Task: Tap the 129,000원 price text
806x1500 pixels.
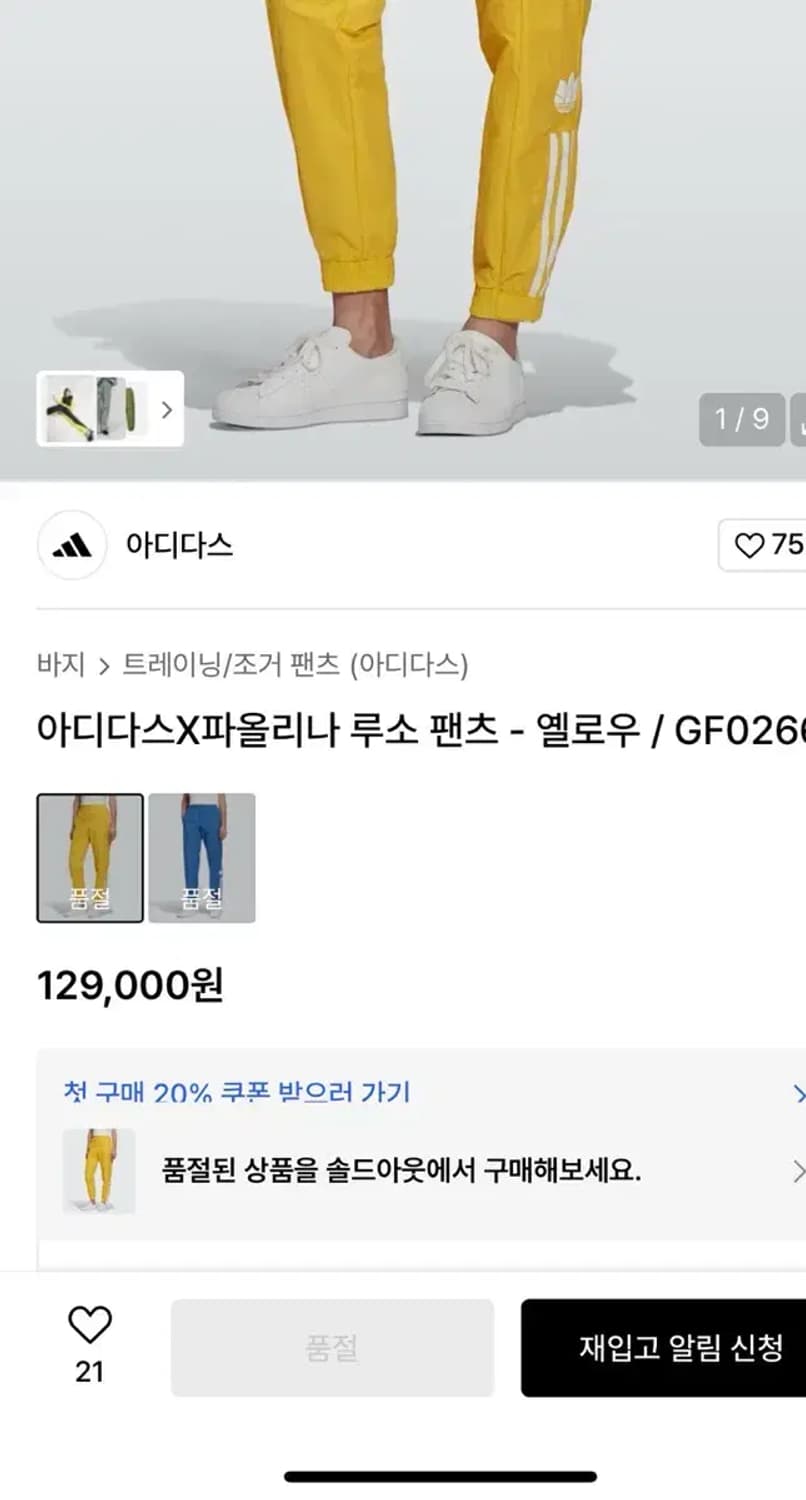Action: click(x=130, y=986)
